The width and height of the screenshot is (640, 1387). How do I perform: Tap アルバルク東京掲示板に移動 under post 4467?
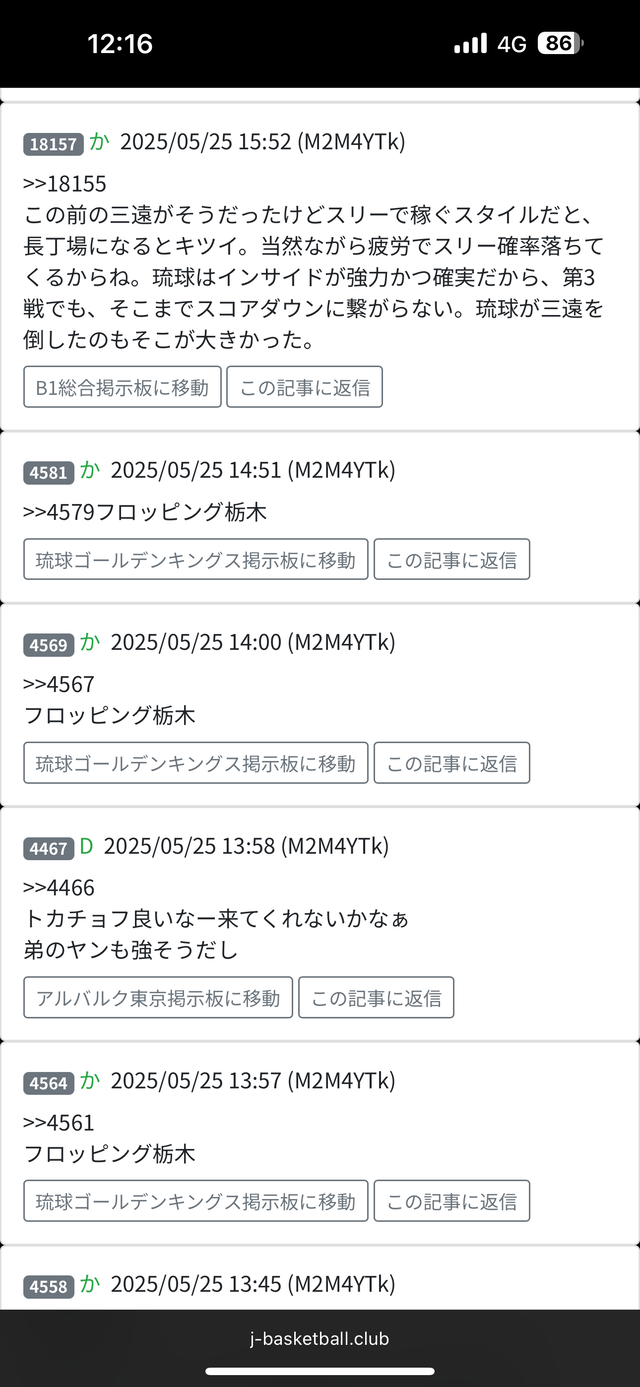[158, 997]
